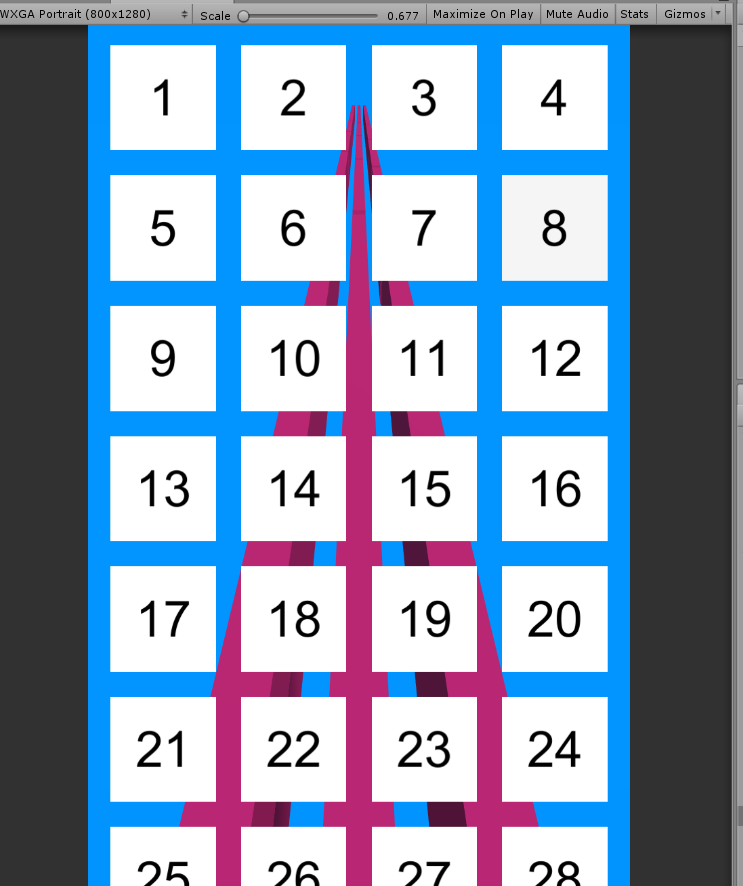The image size is (743, 886).
Task: Tap the tile labeled 7
Action: coord(424,228)
